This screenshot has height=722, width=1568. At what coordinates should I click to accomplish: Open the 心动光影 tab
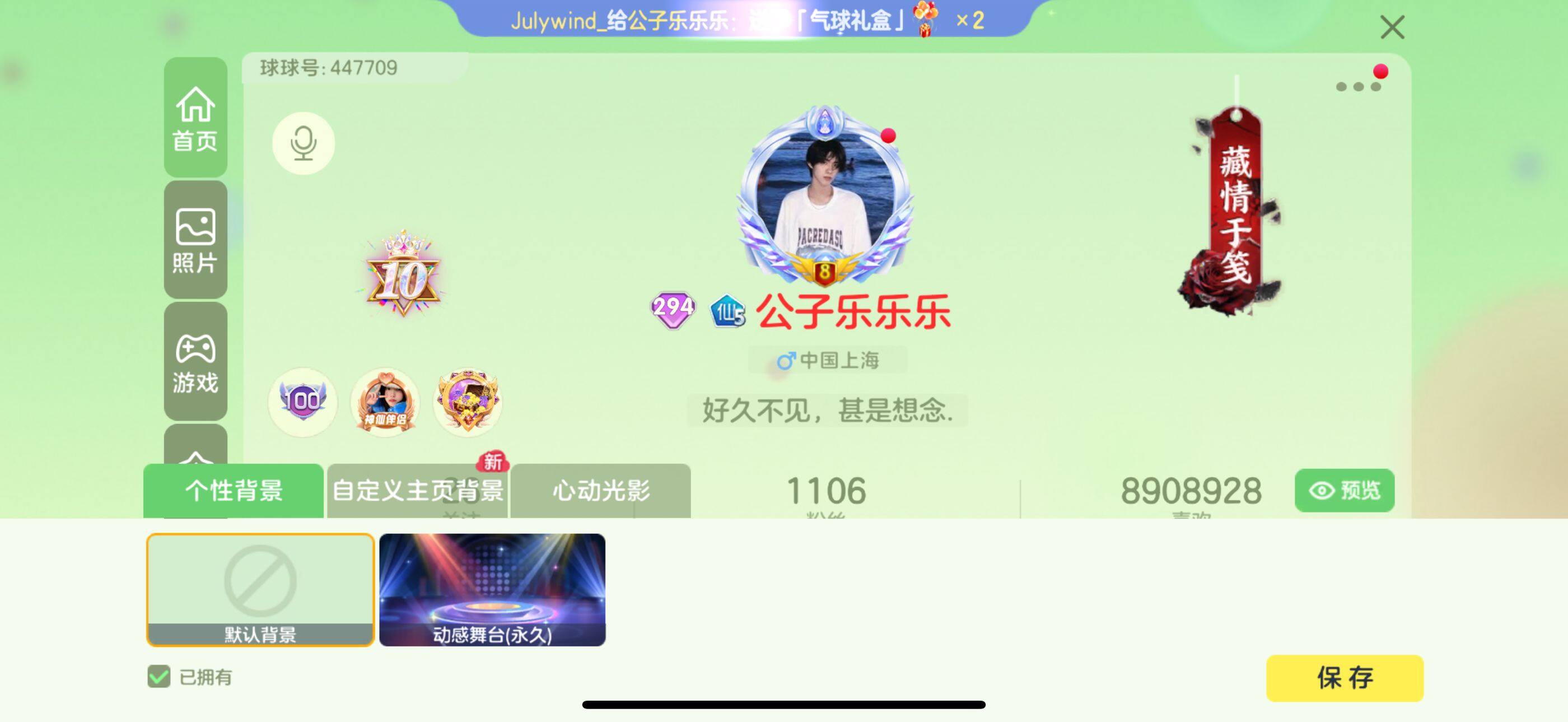pyautogui.click(x=600, y=491)
